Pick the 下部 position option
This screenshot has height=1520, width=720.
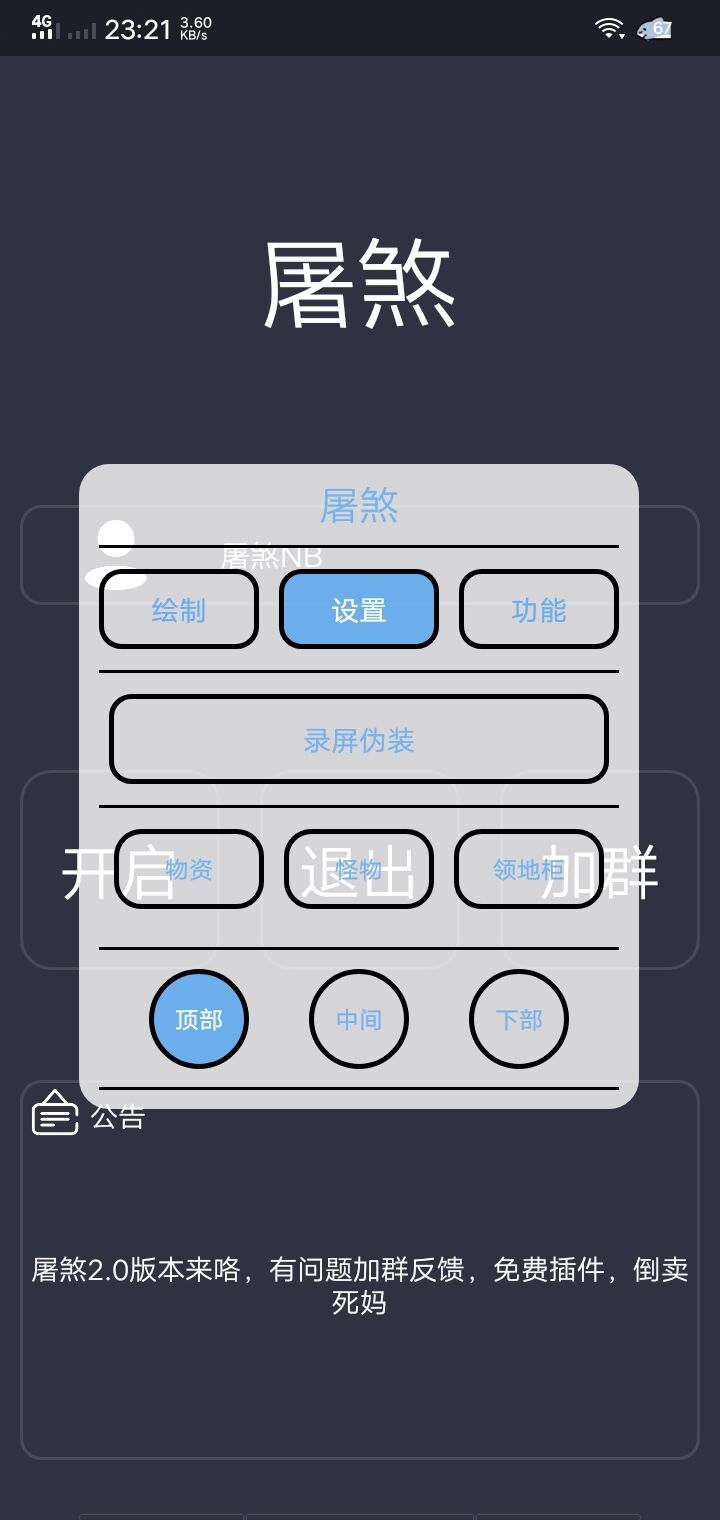[x=519, y=1019]
